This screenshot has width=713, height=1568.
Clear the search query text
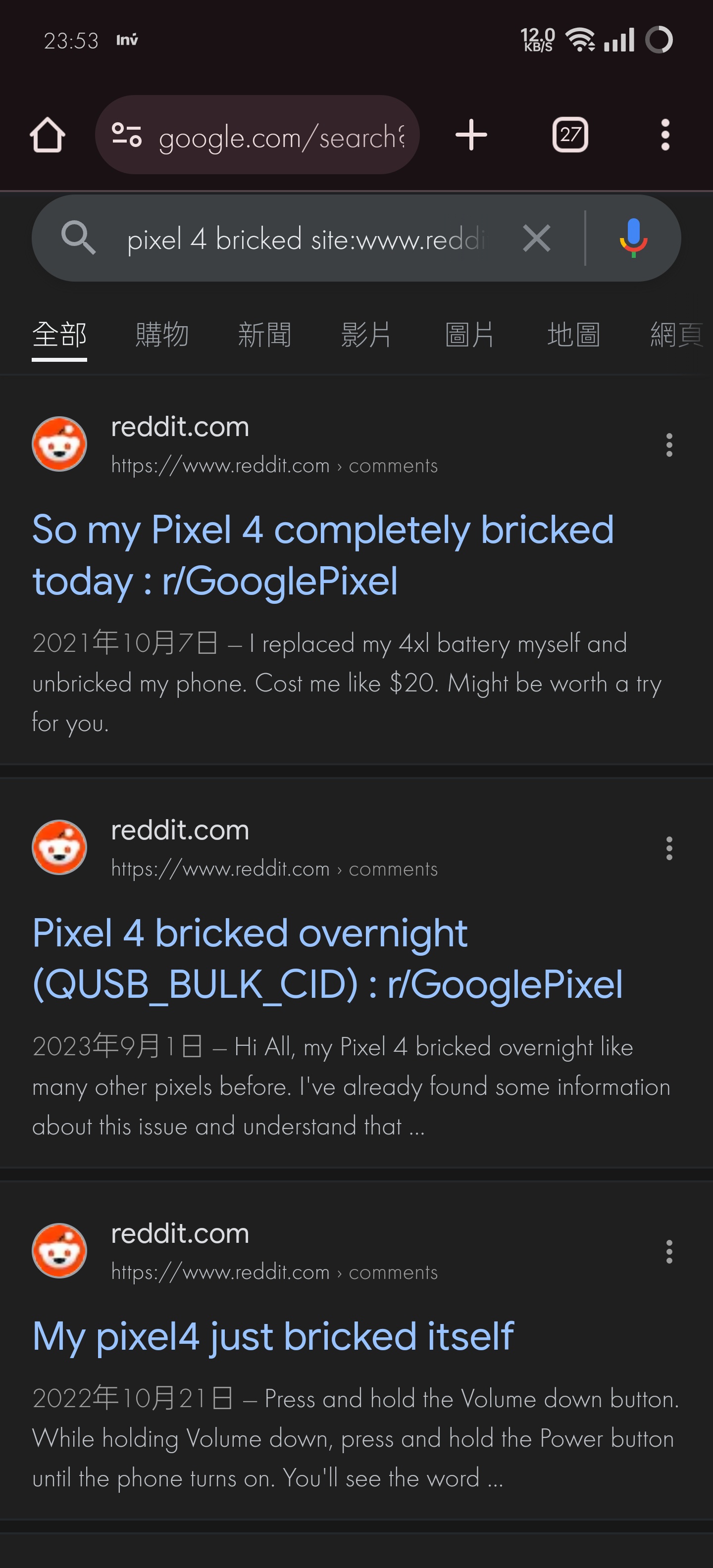coord(536,238)
